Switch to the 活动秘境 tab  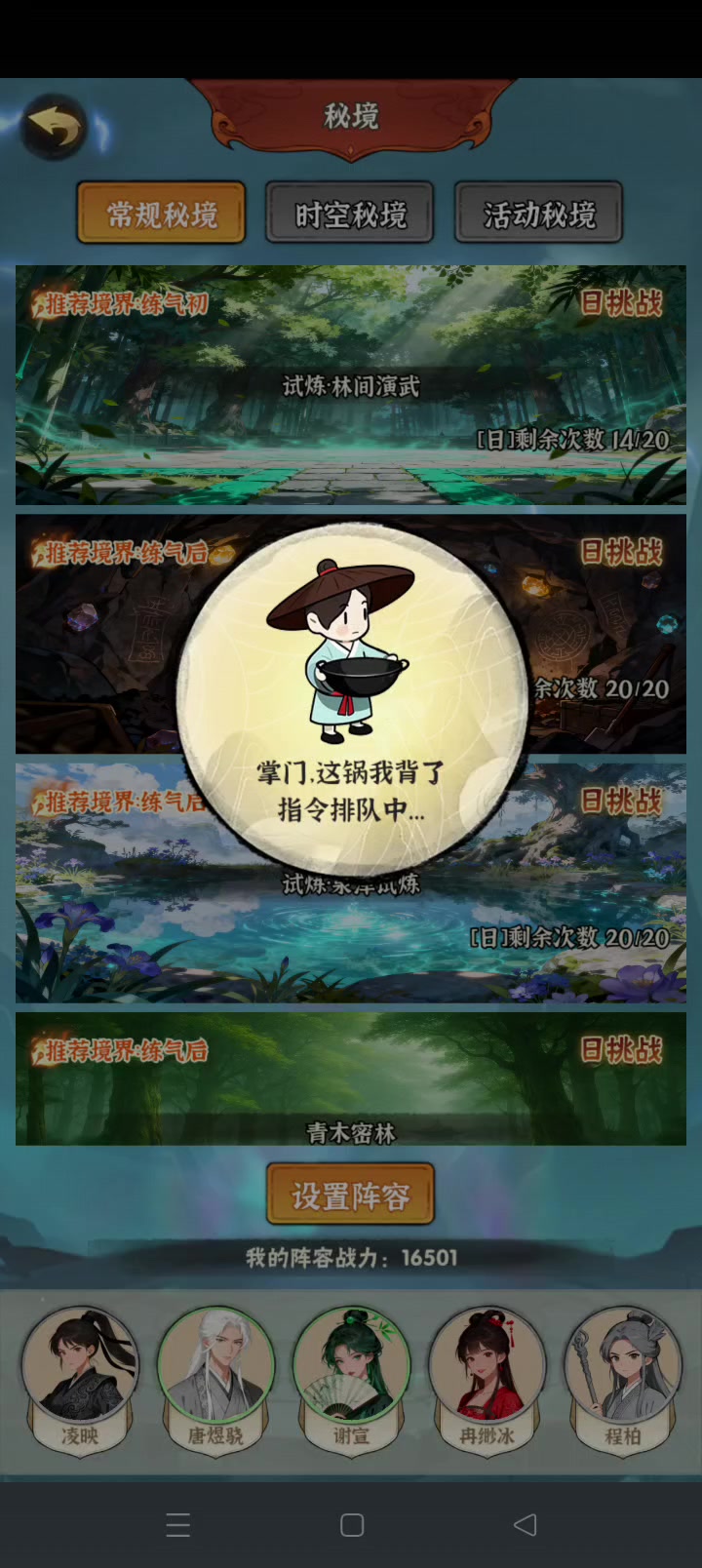click(538, 213)
